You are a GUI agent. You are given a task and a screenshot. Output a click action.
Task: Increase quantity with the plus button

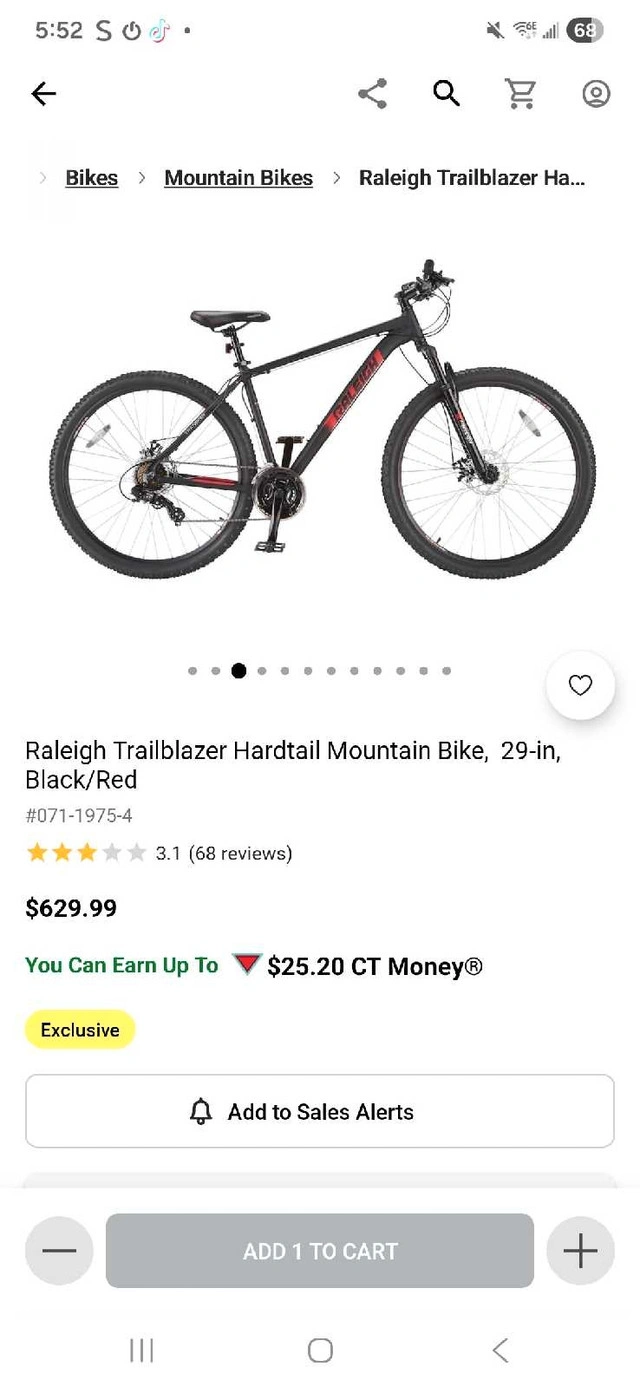click(580, 1251)
